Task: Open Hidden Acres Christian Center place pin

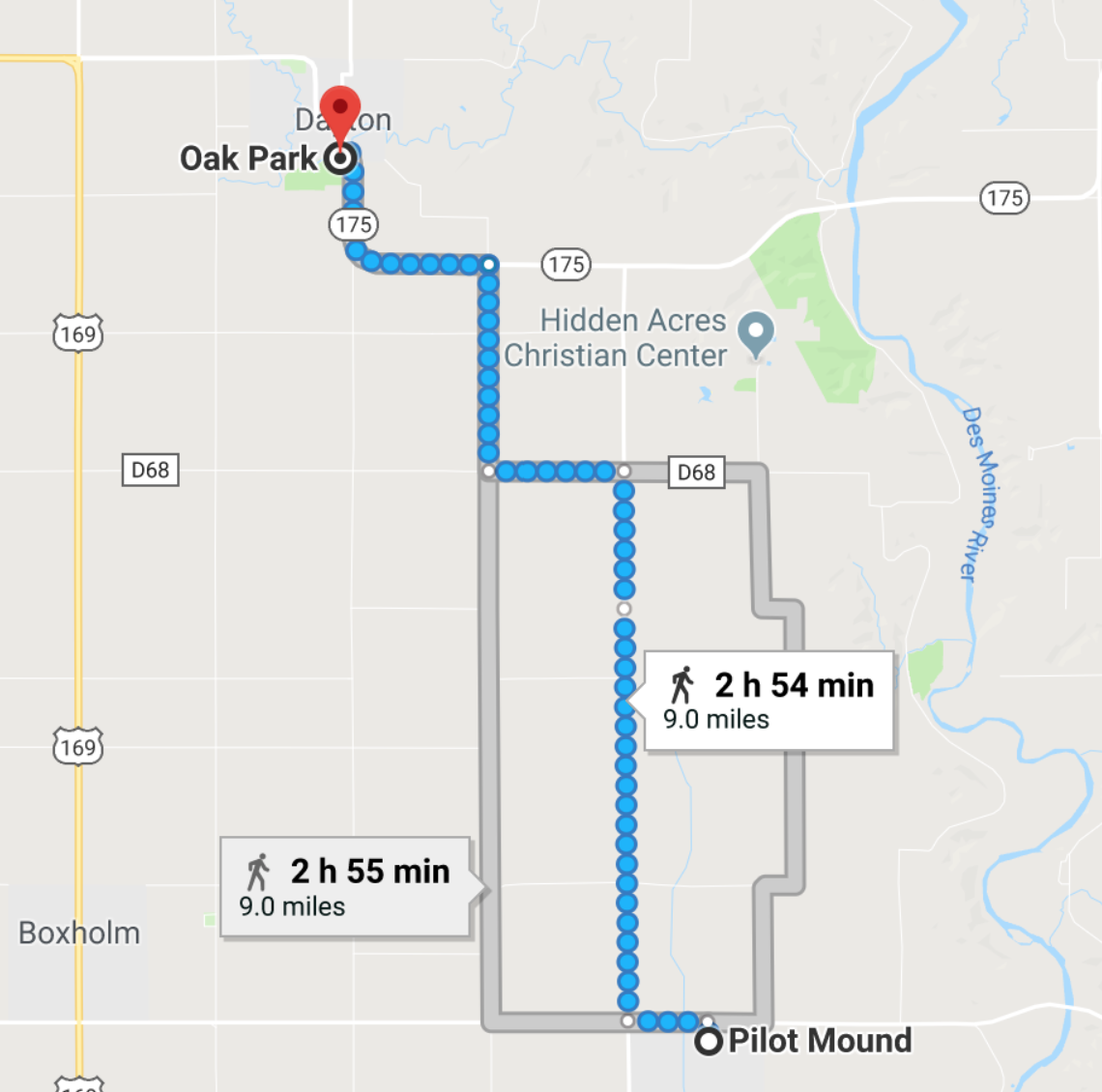Action: [x=756, y=333]
